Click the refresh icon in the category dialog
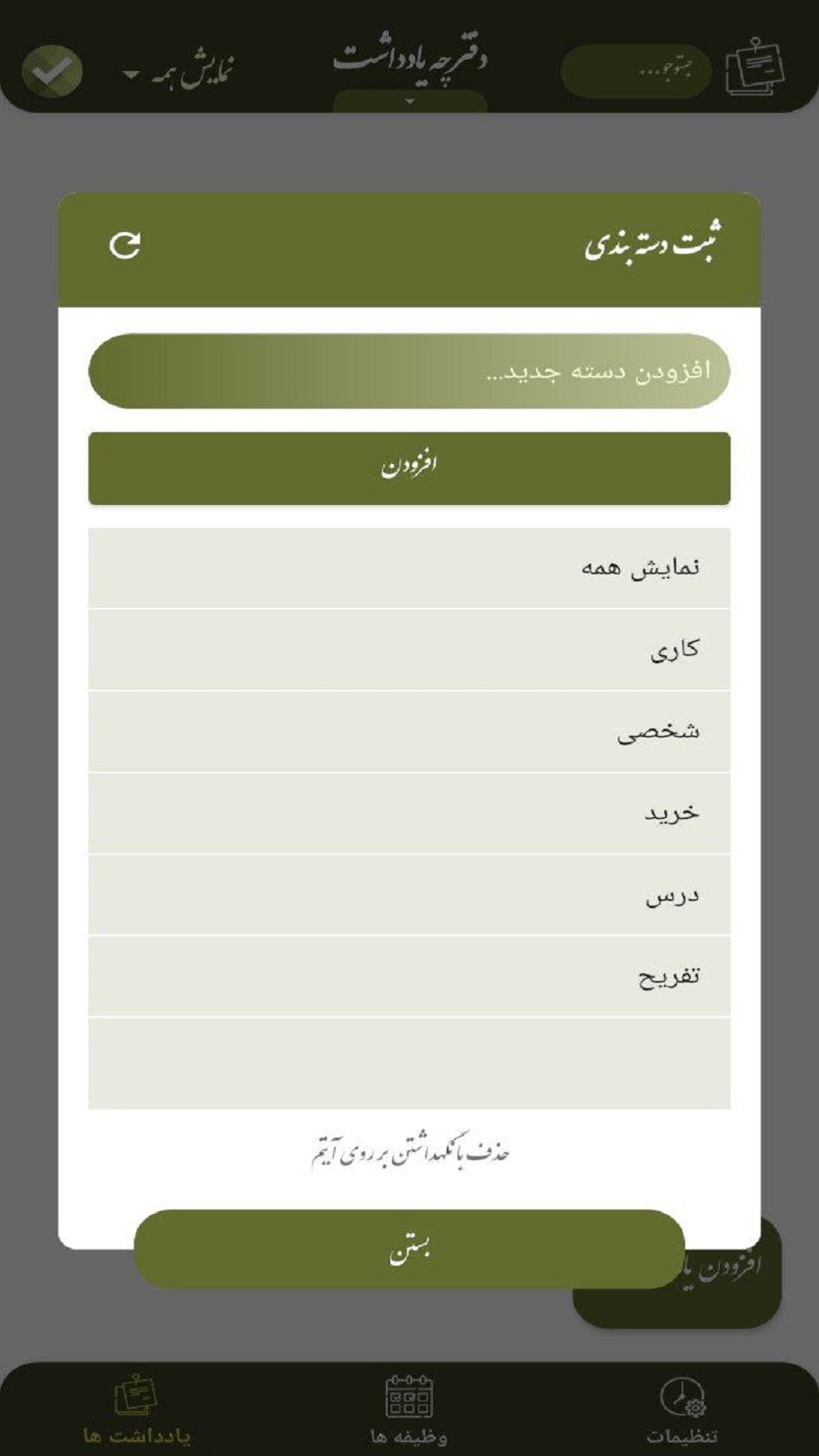Image resolution: width=819 pixels, height=1456 pixels. (125, 243)
